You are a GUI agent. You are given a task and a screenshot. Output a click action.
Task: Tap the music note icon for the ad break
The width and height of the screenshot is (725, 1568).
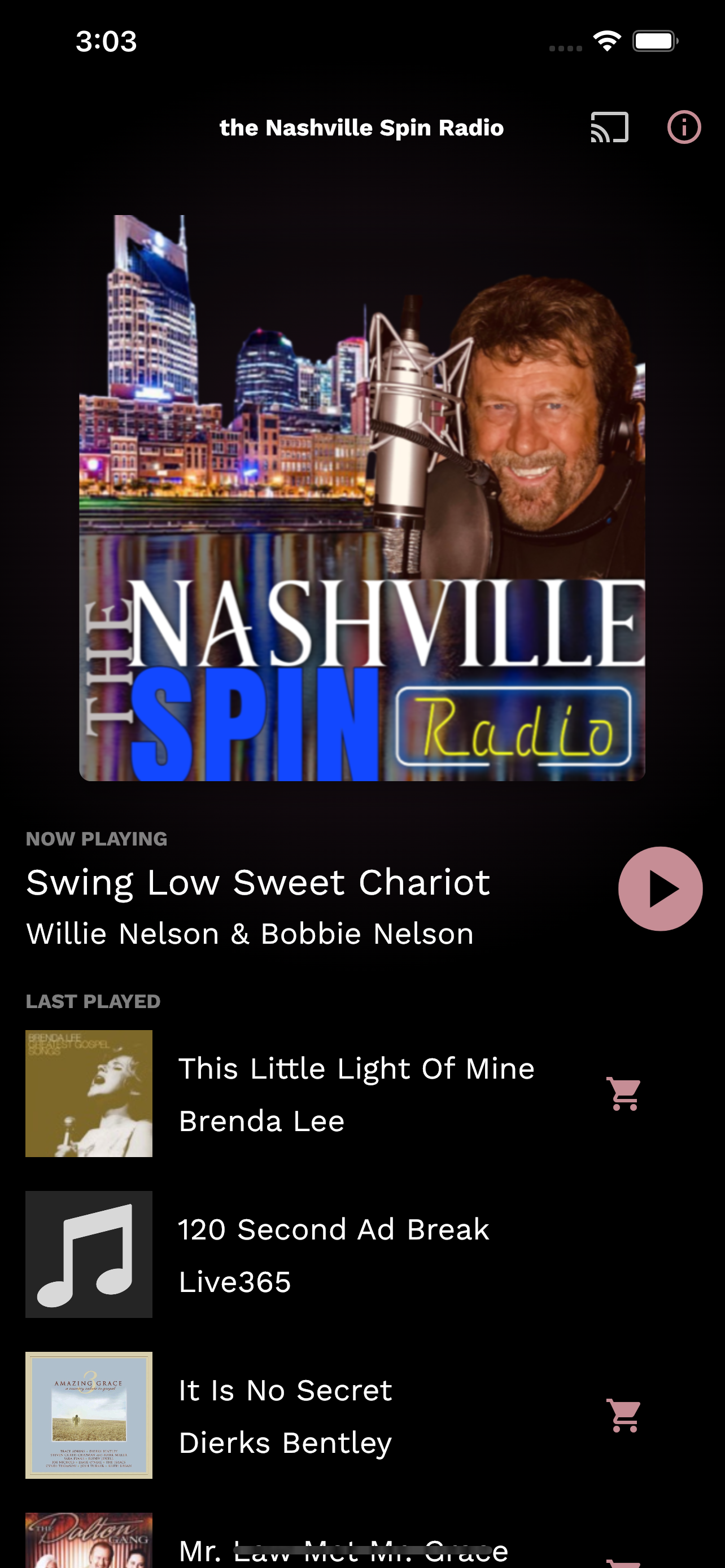[88, 1254]
